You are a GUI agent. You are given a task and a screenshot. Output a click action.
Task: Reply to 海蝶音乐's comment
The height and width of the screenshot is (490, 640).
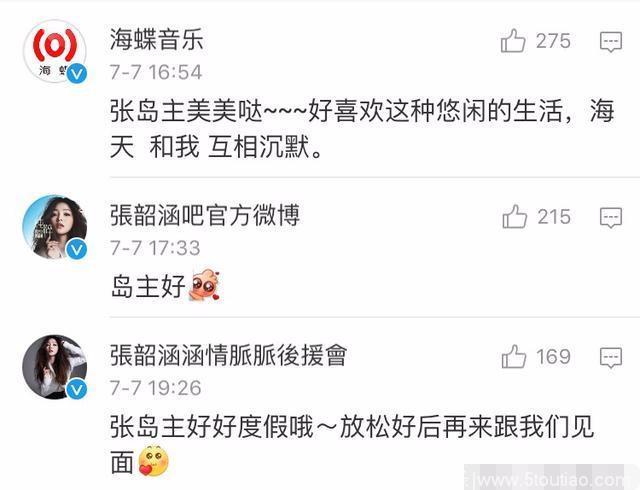click(611, 41)
